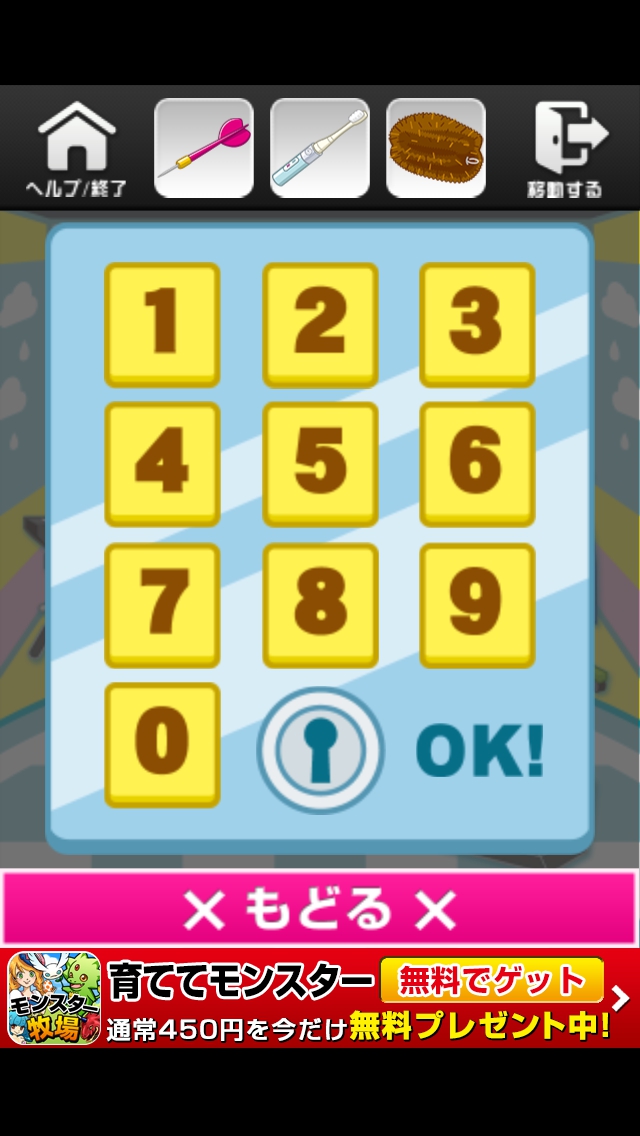640x1136 pixels.
Task: Tap keypad number 4
Action: click(162, 464)
